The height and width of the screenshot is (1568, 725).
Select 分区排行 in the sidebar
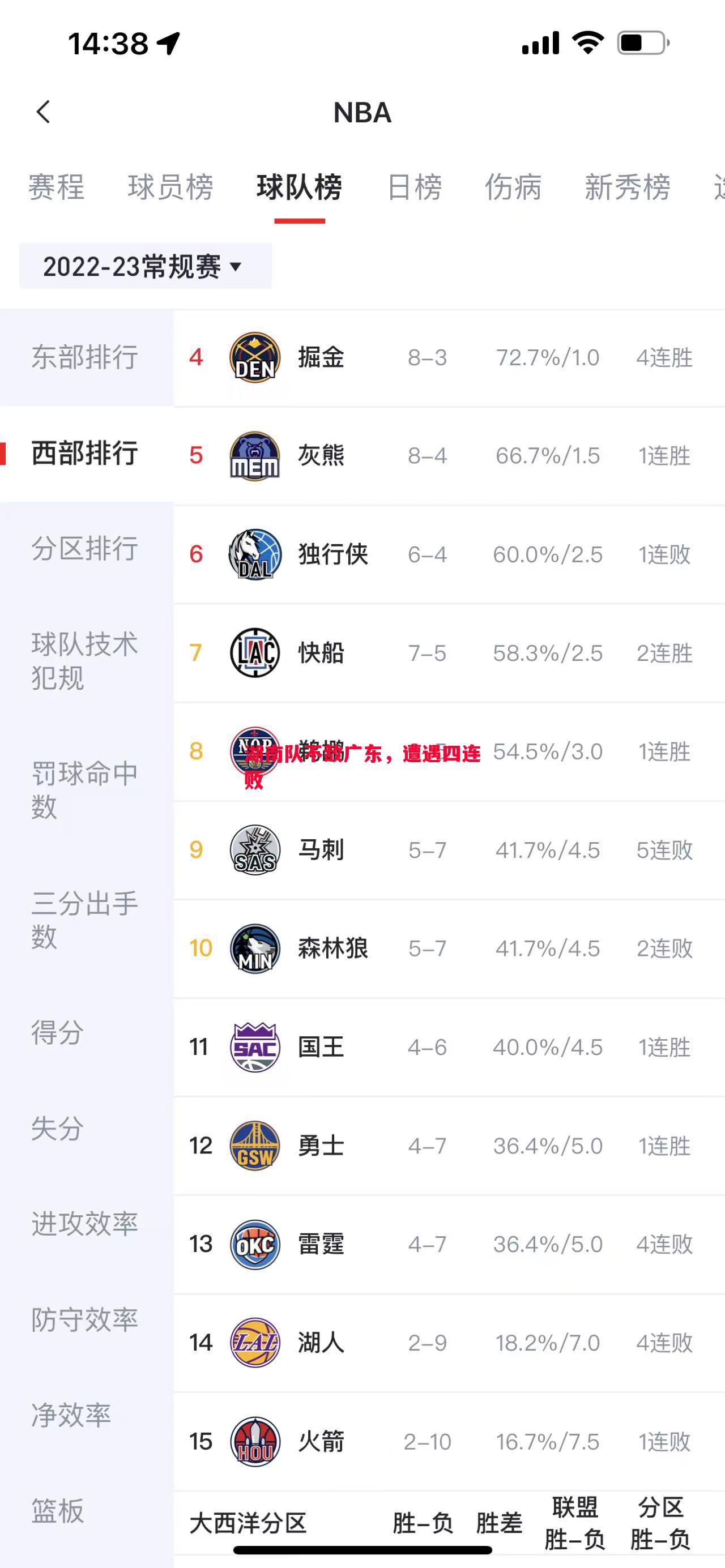click(85, 549)
